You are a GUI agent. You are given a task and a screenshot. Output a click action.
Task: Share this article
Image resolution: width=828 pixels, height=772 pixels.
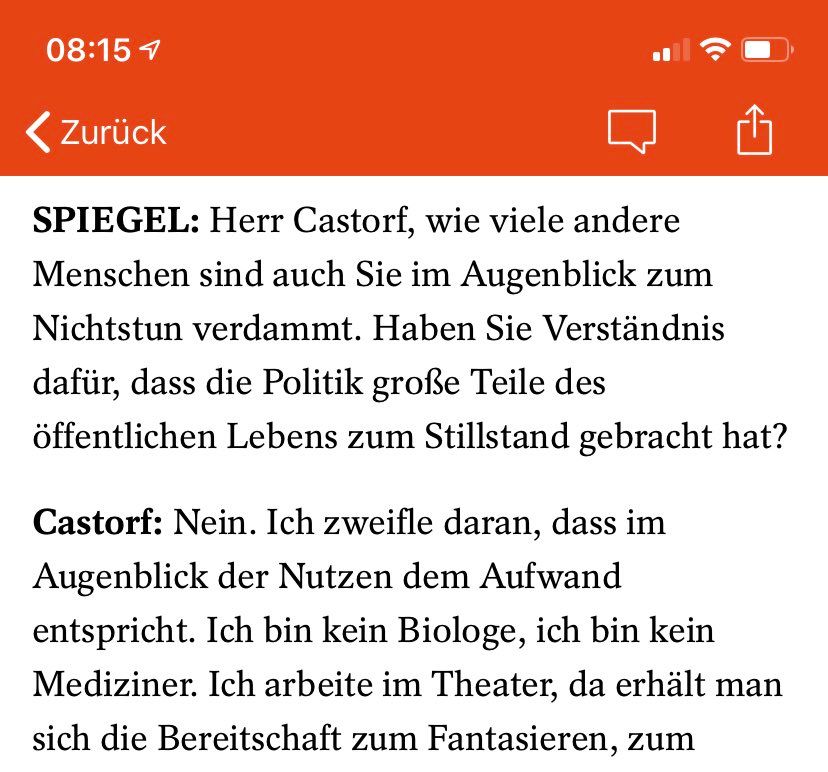click(x=755, y=130)
